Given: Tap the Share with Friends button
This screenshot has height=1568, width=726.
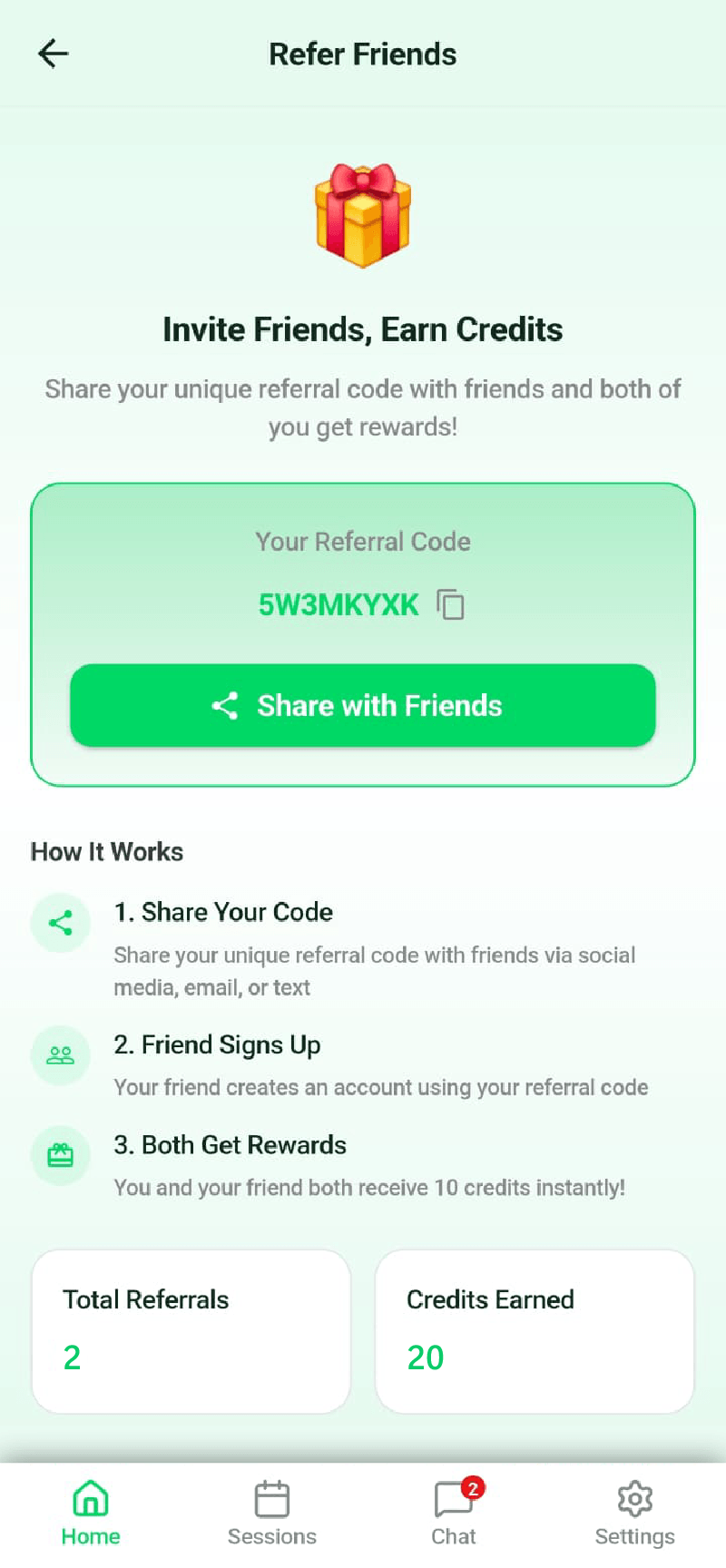Looking at the screenshot, I should (363, 705).
